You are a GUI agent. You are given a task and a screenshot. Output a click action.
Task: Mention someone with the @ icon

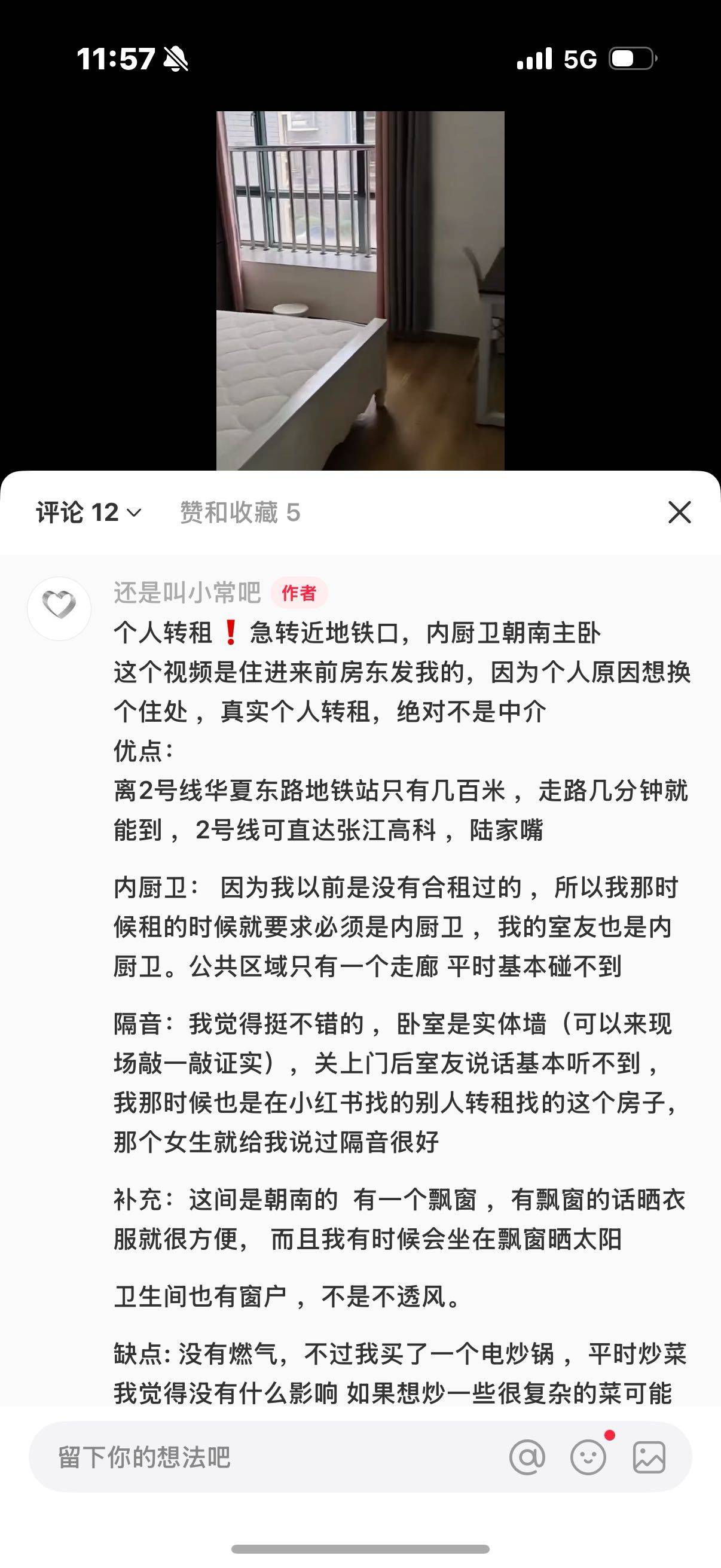point(527,1457)
